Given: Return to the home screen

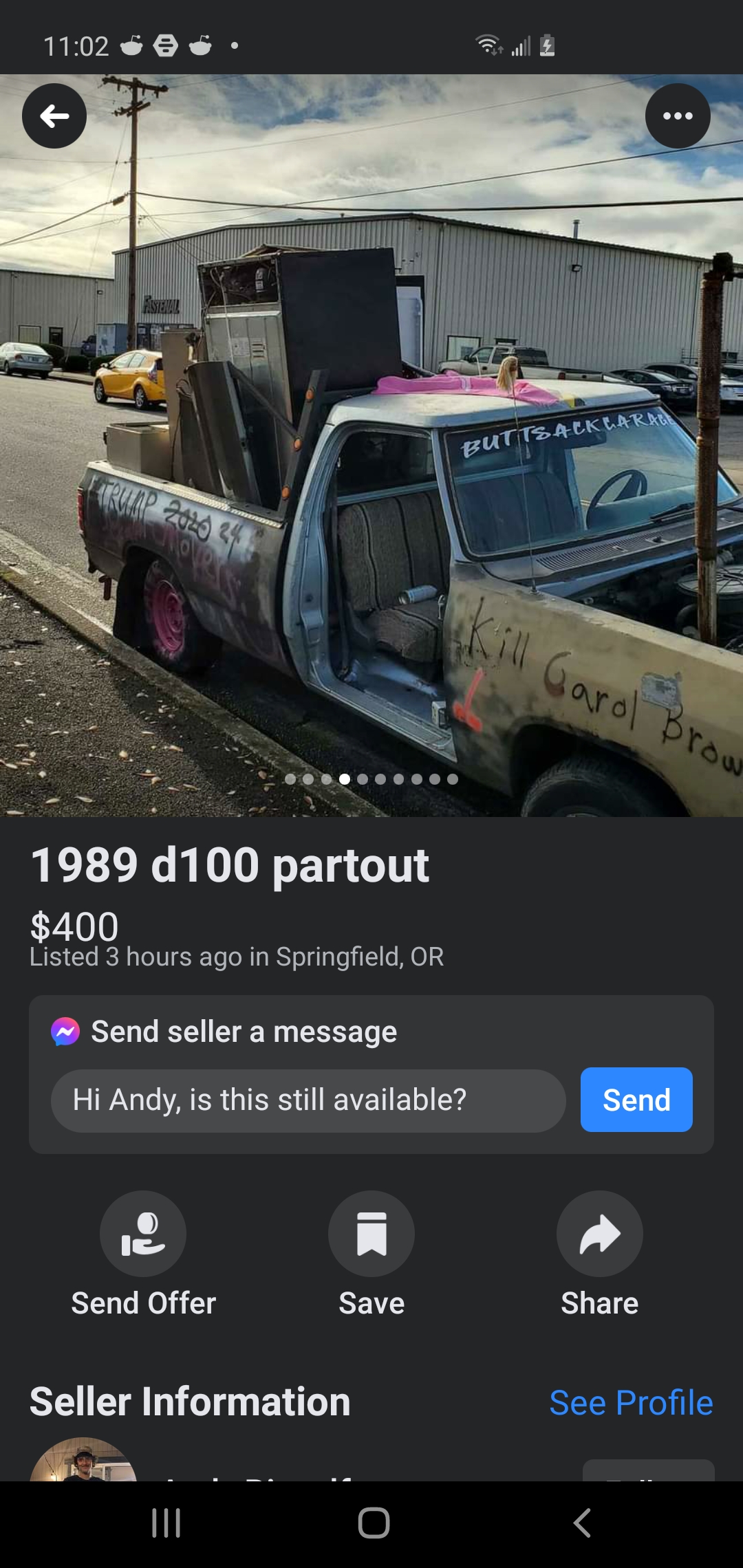Looking at the screenshot, I should 374,1523.
